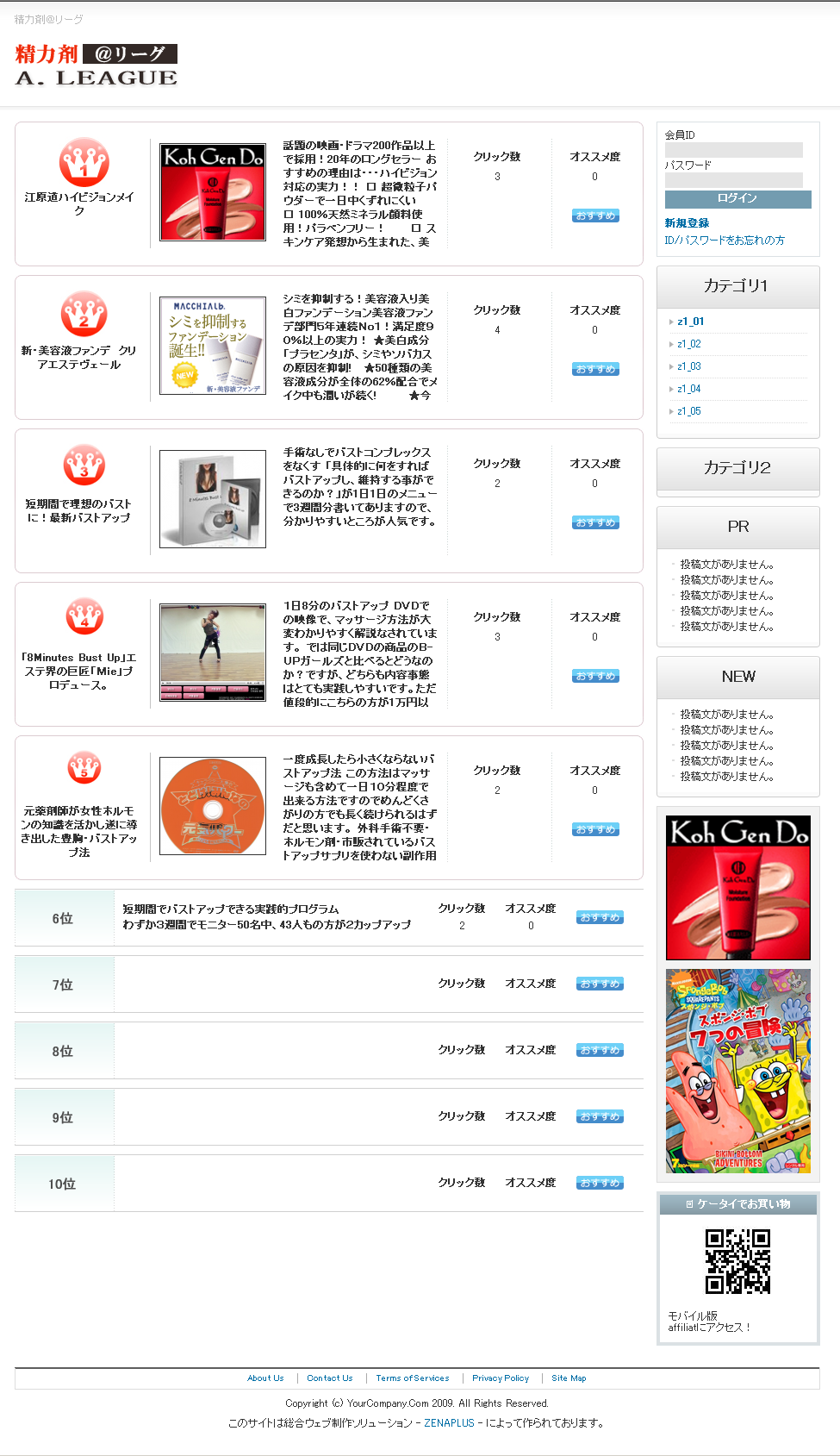Visit the ZENAPLUS link
Screen dimensions: 840x1456
tap(449, 1423)
